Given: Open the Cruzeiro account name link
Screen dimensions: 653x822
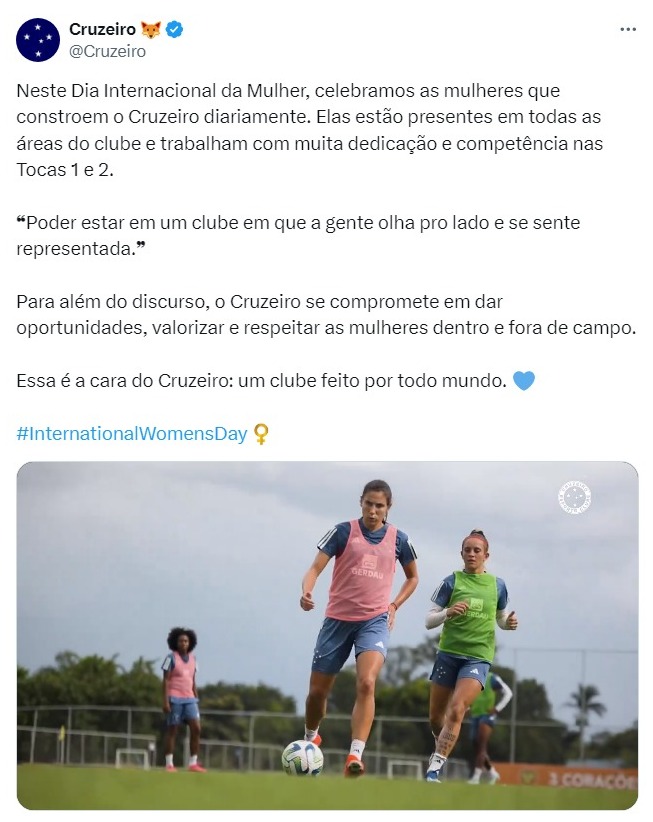Looking at the screenshot, I should pos(102,29).
